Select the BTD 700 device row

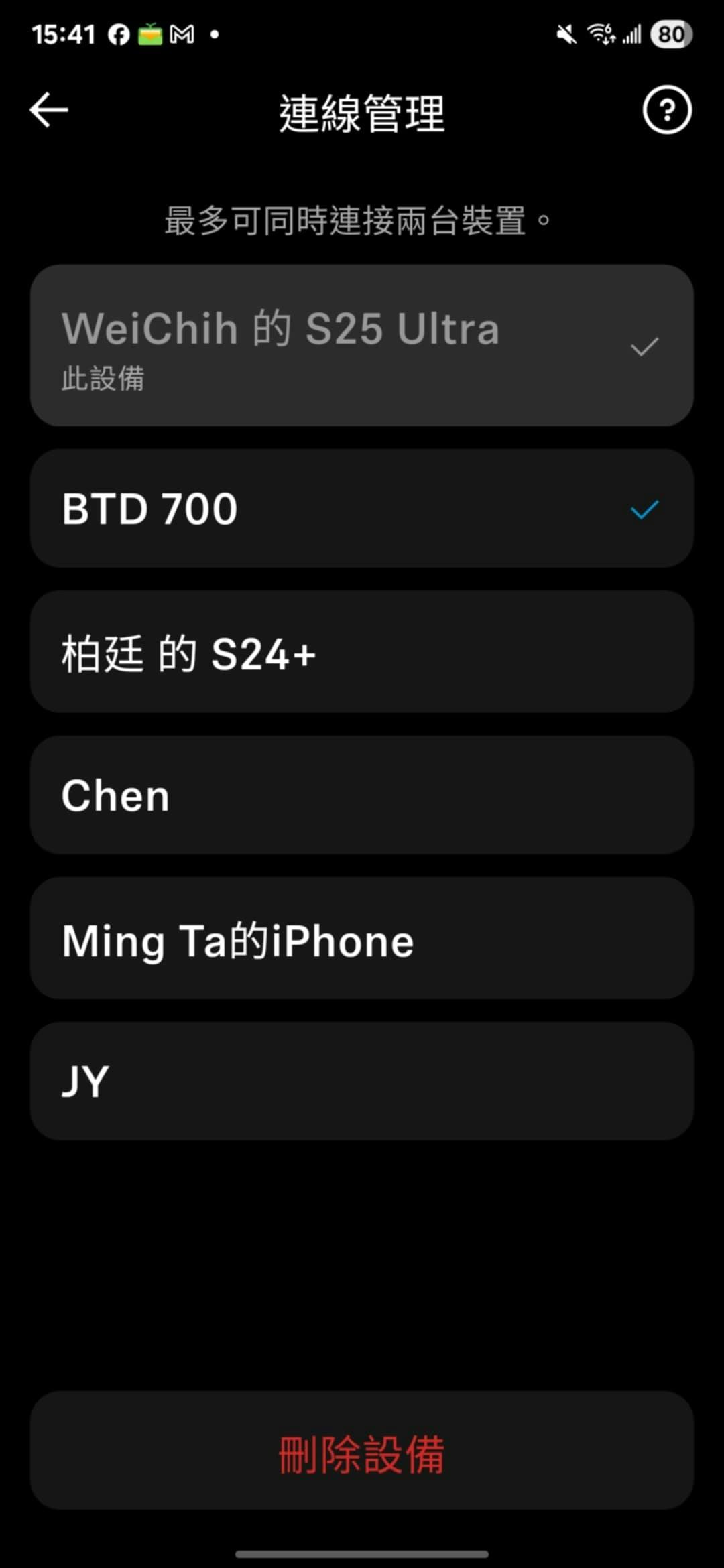[362, 509]
